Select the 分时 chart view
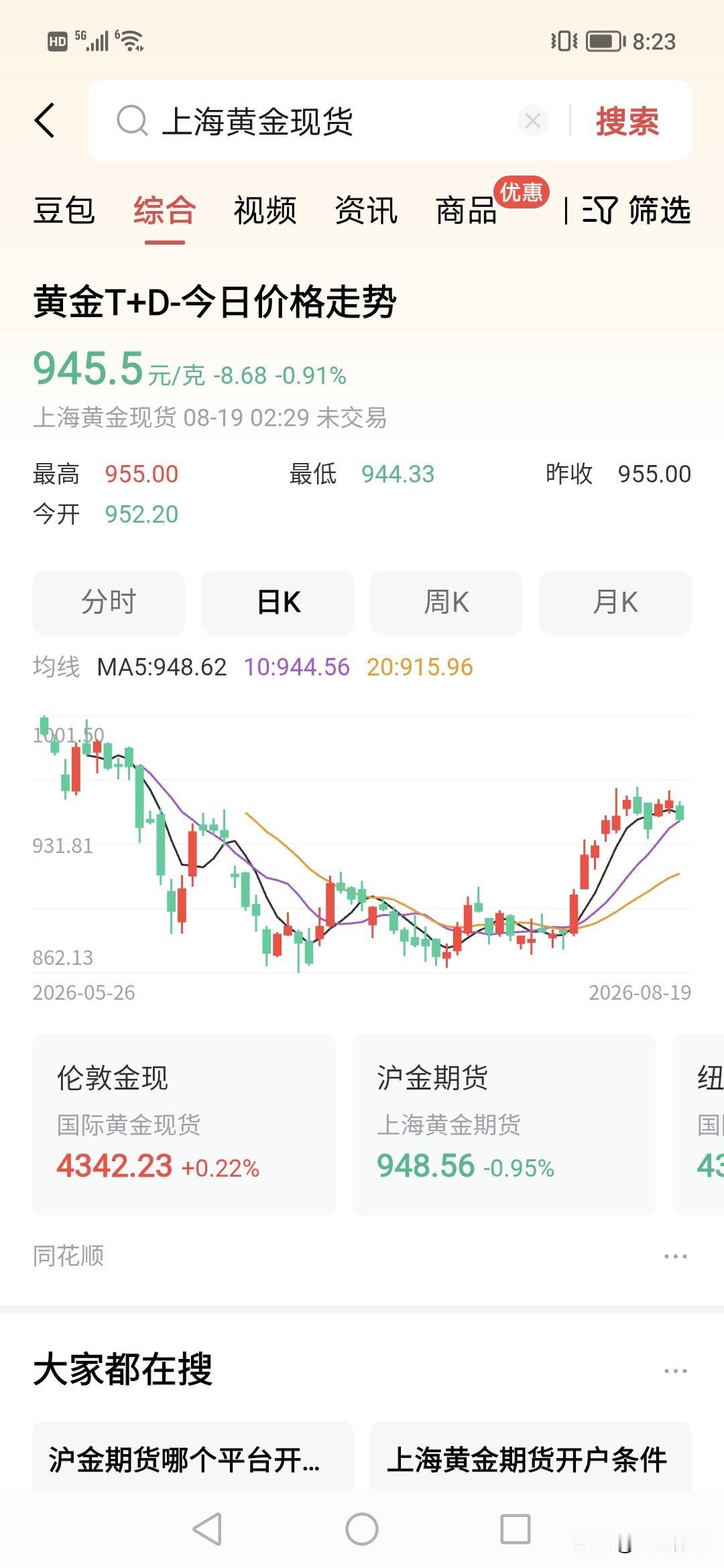The width and height of the screenshot is (724, 1568). [x=109, y=602]
